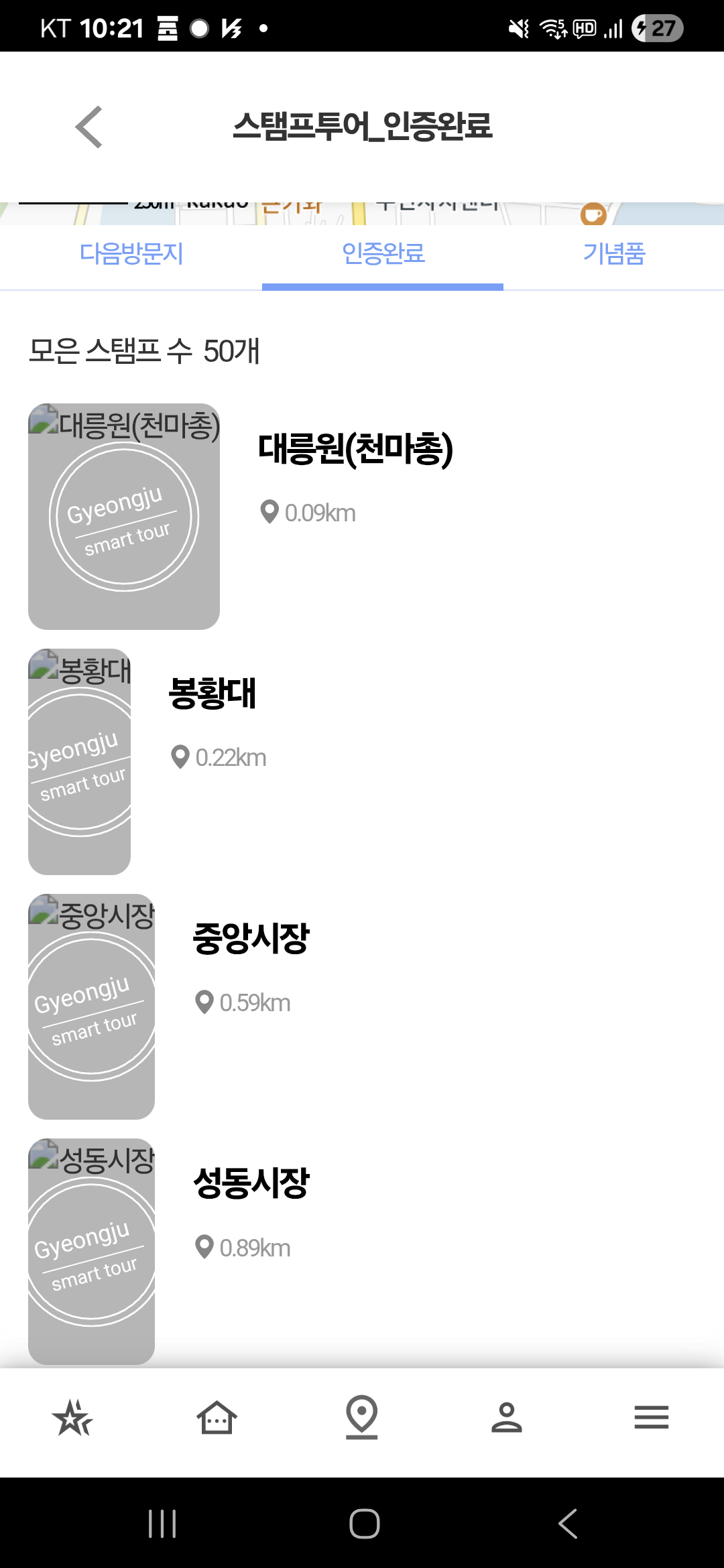Tap the system home button
The image size is (724, 1568).
pos(365,1524)
